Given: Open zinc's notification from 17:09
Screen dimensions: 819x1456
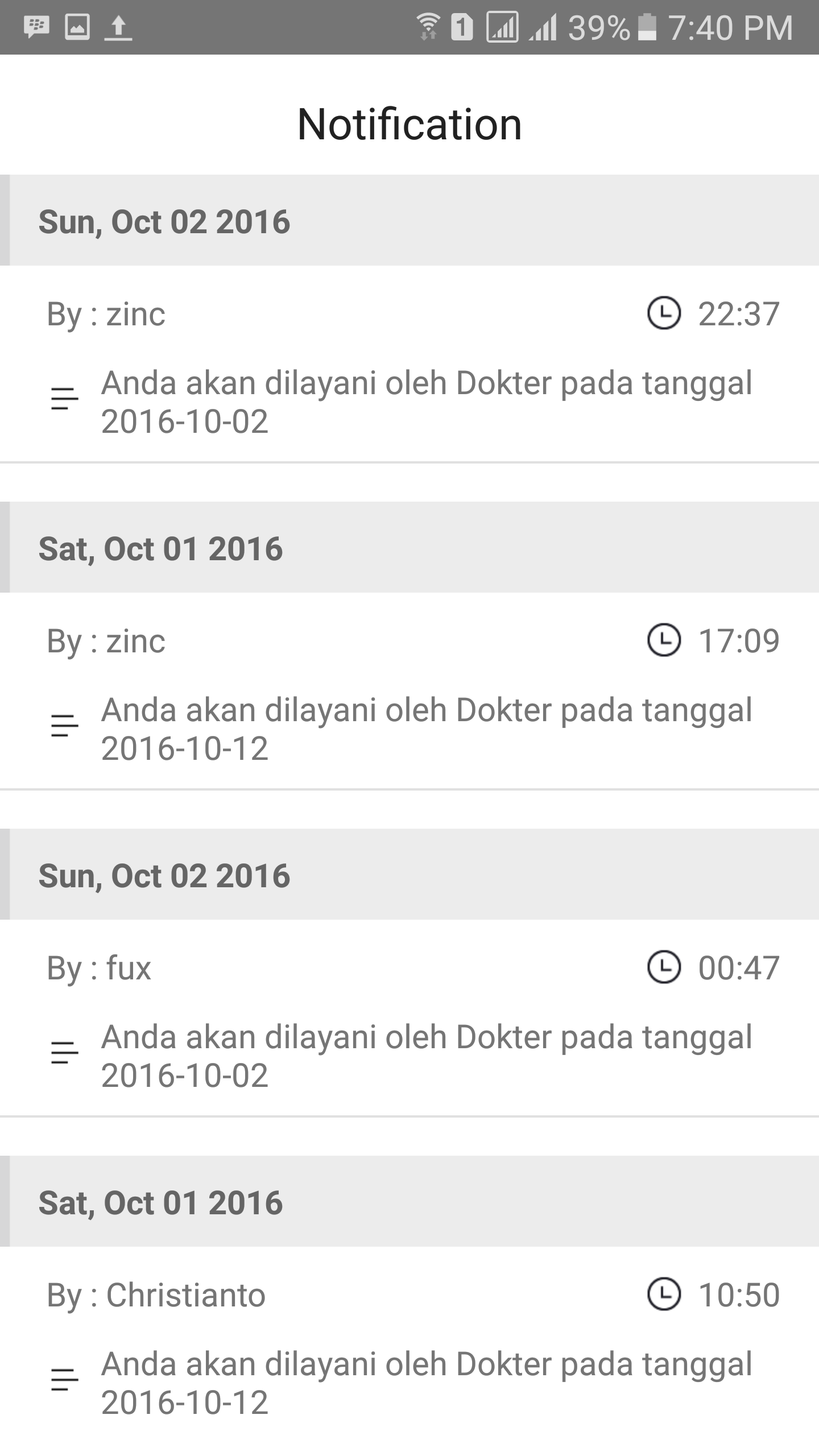Looking at the screenshot, I should pyautogui.click(x=409, y=691).
